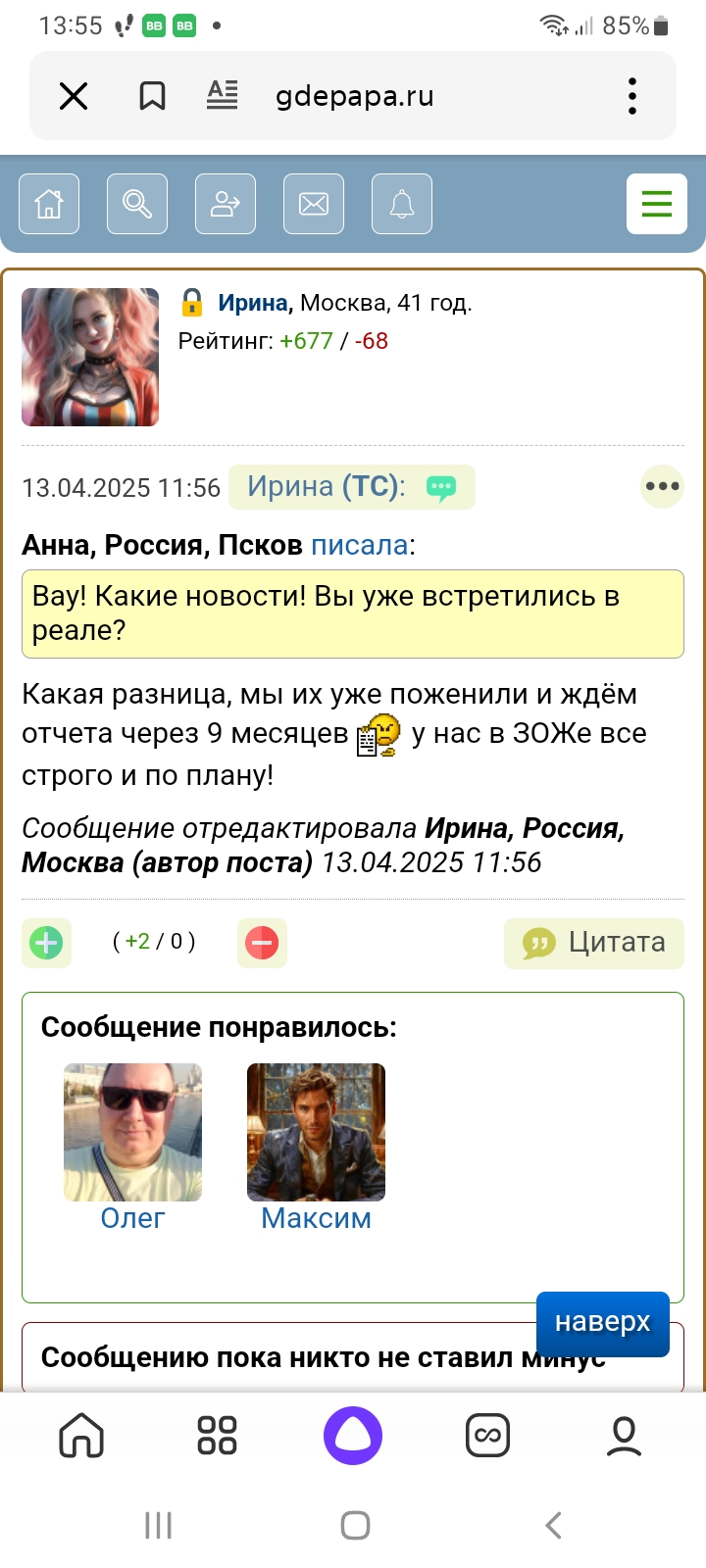The height and width of the screenshot is (1568, 706).
Task: Go to the site home icon
Action: [x=49, y=204]
